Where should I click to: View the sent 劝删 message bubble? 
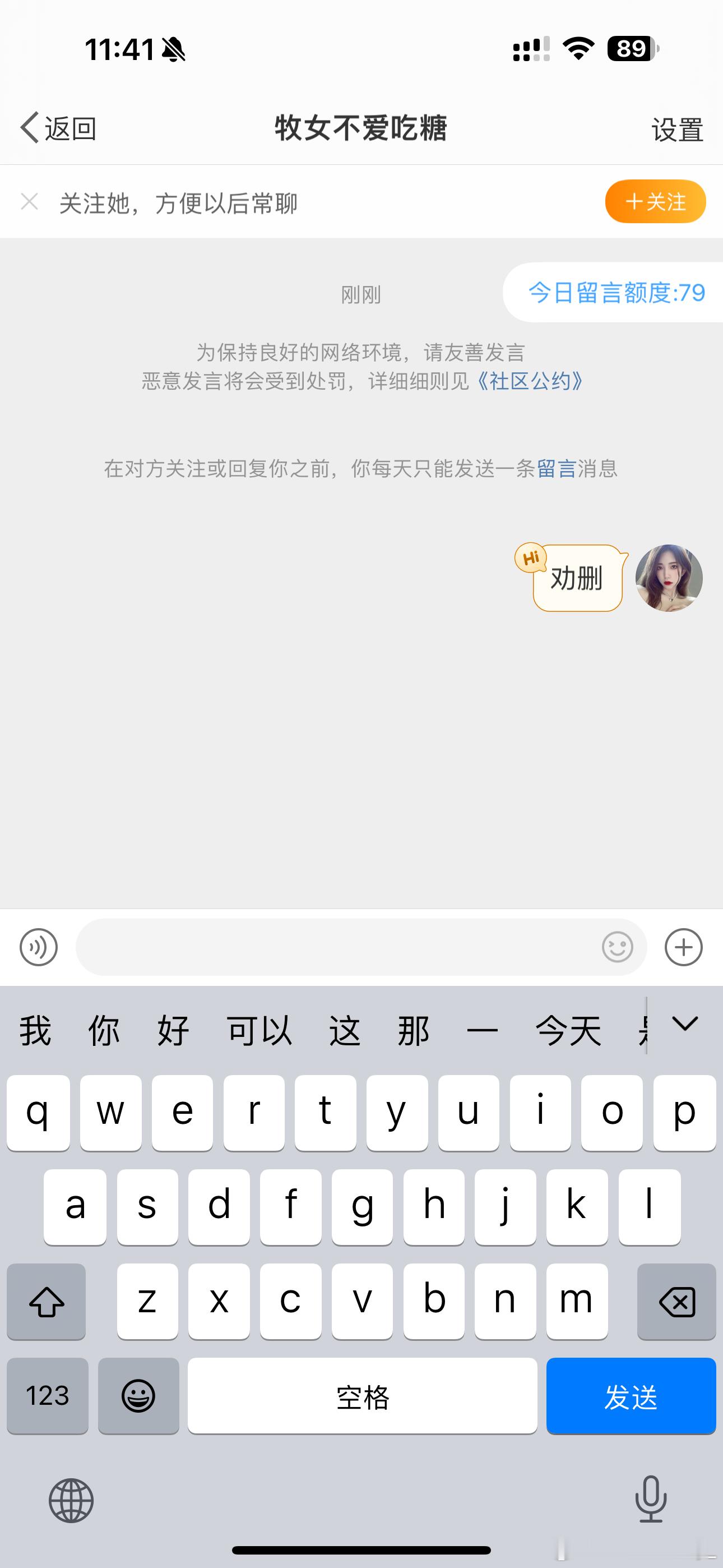coord(577,579)
